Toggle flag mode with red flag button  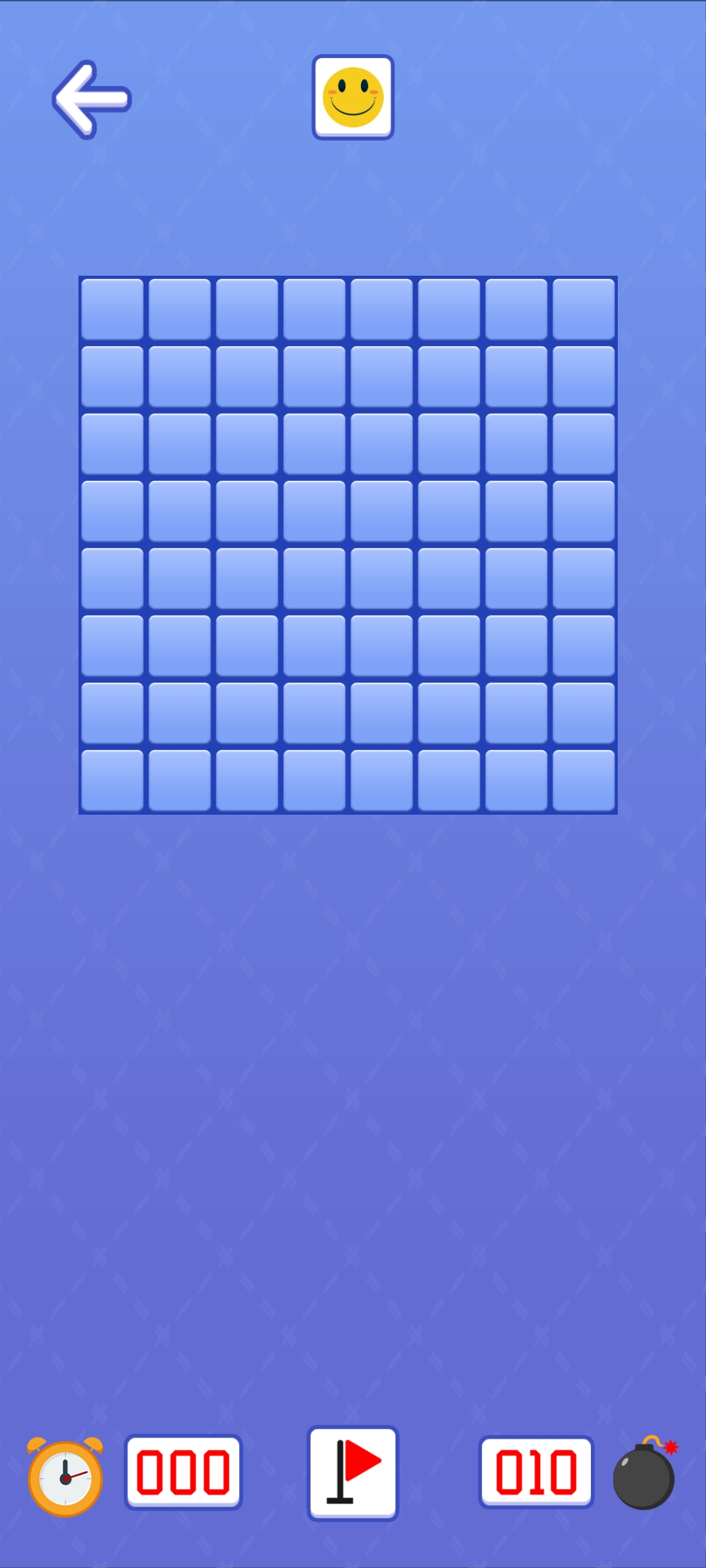tap(353, 1473)
